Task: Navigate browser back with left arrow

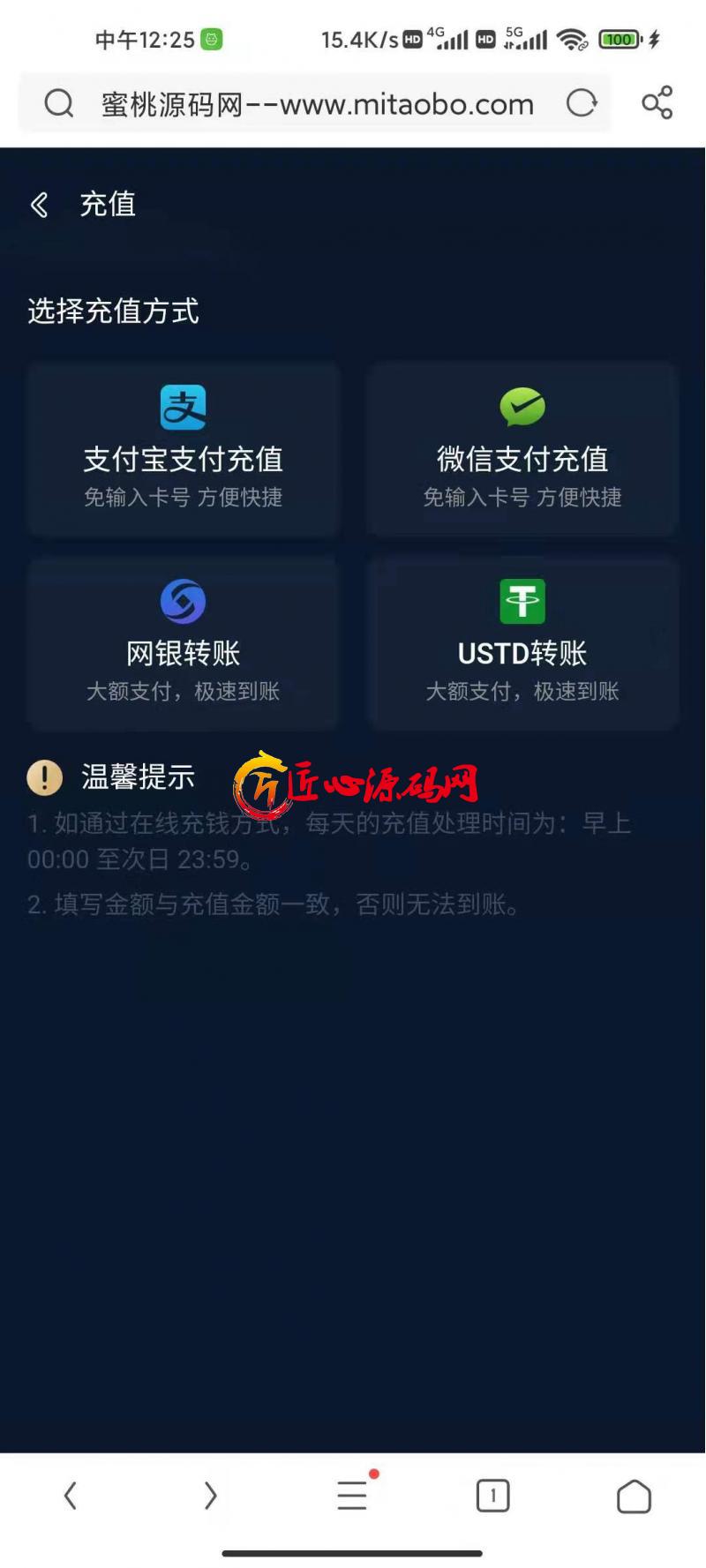Action: tap(71, 1496)
